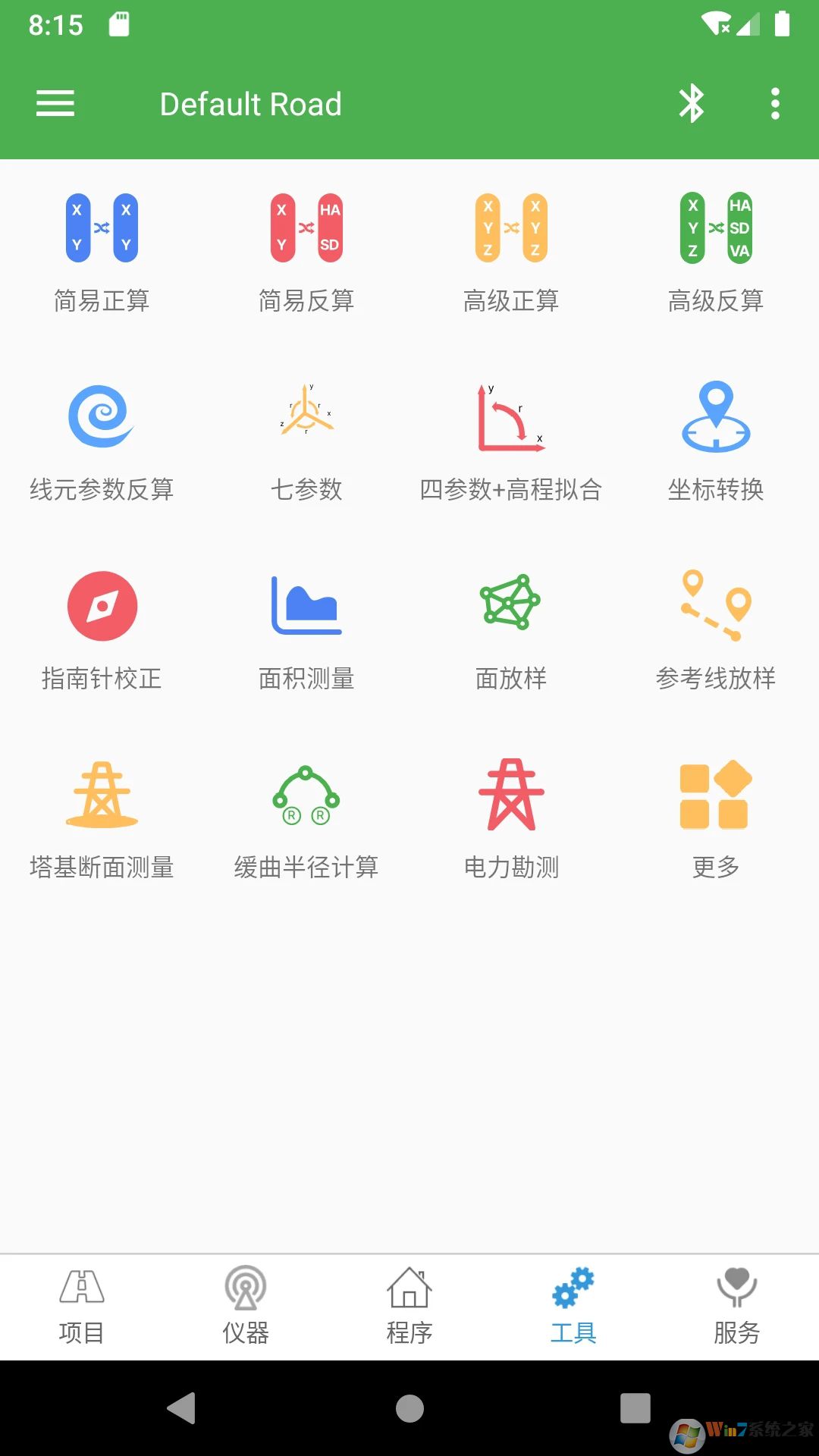Launch 塔基断面测量 tower base tool
Viewport: 819px width, 1456px height.
pyautogui.click(x=102, y=819)
